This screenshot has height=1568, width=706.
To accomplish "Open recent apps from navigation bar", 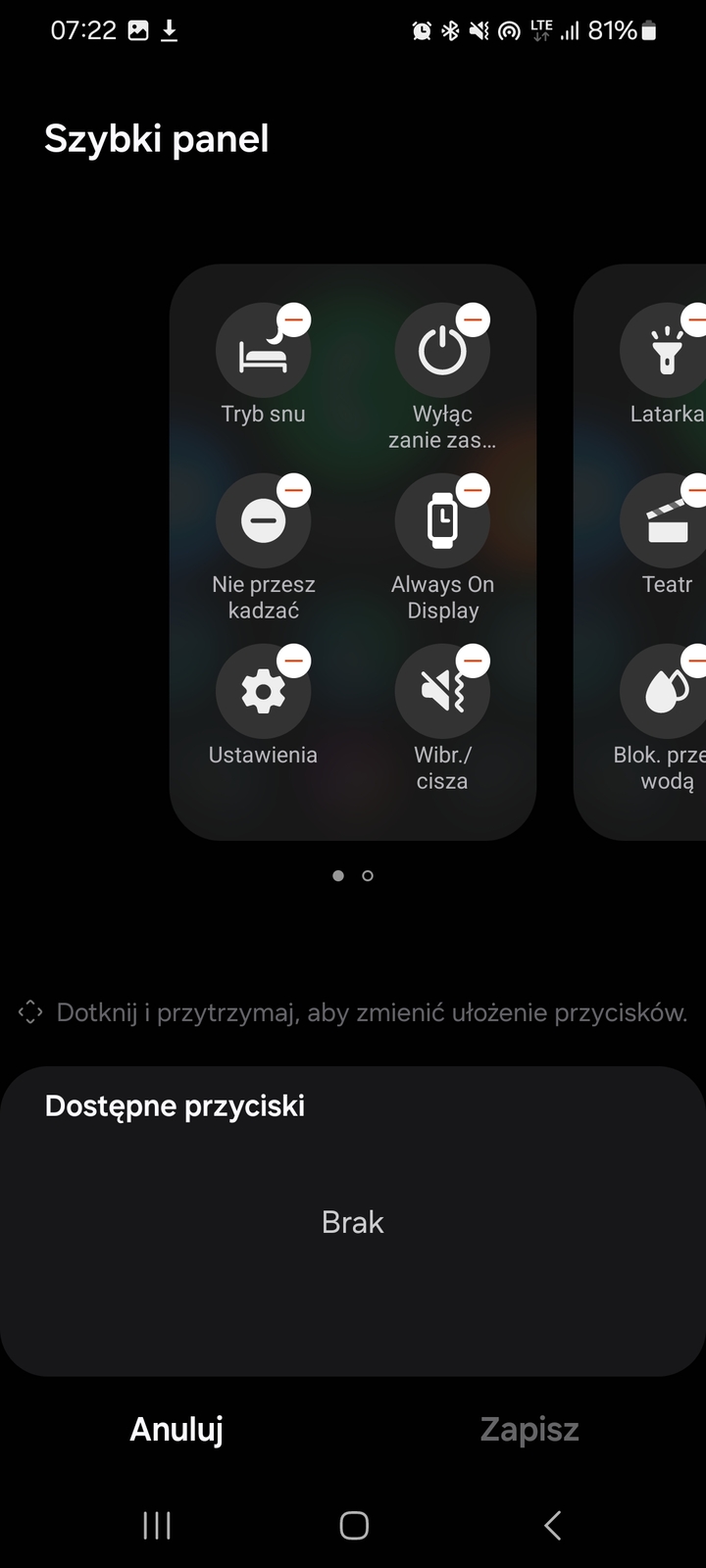I will (157, 1525).
